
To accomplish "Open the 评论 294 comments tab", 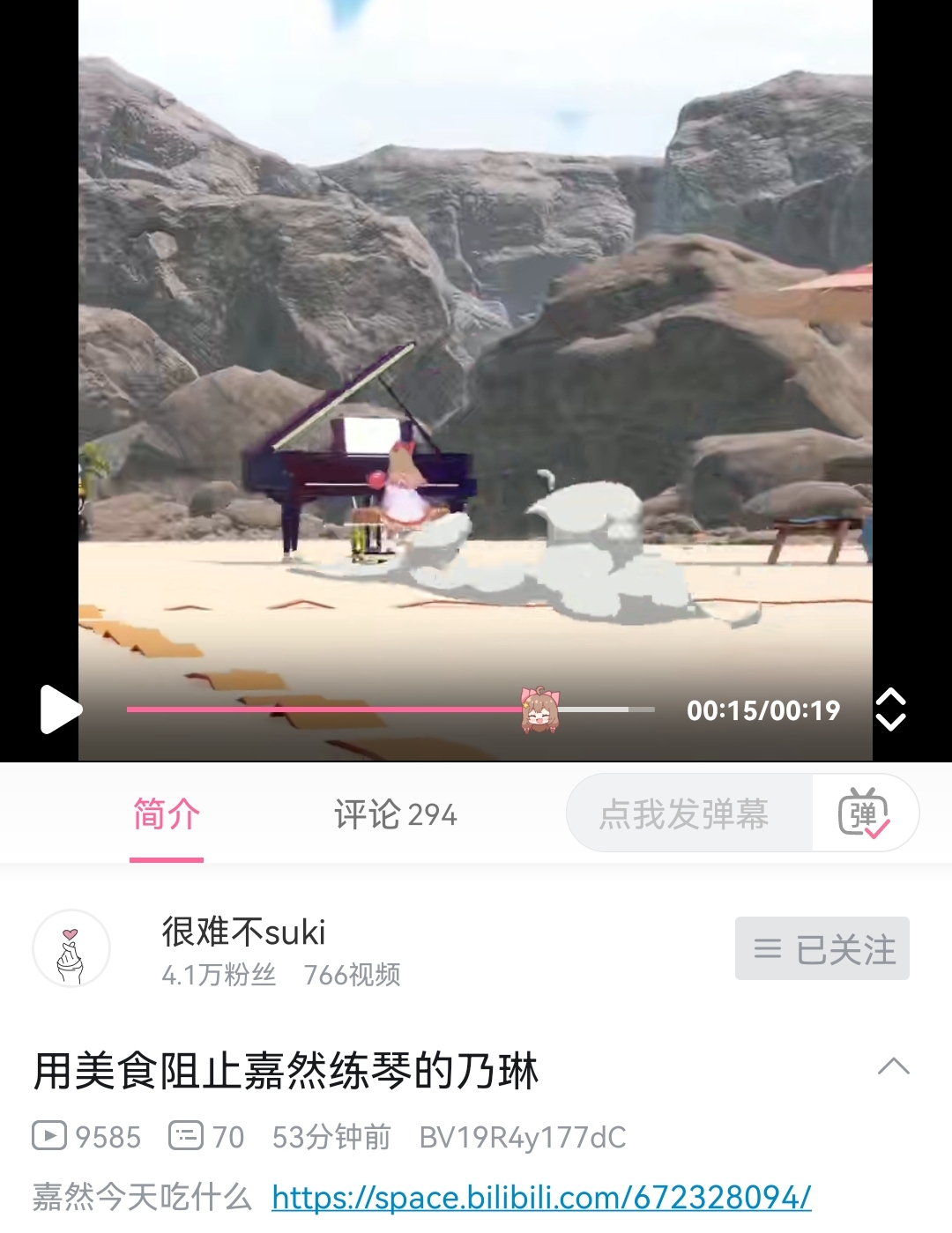I will coord(395,814).
